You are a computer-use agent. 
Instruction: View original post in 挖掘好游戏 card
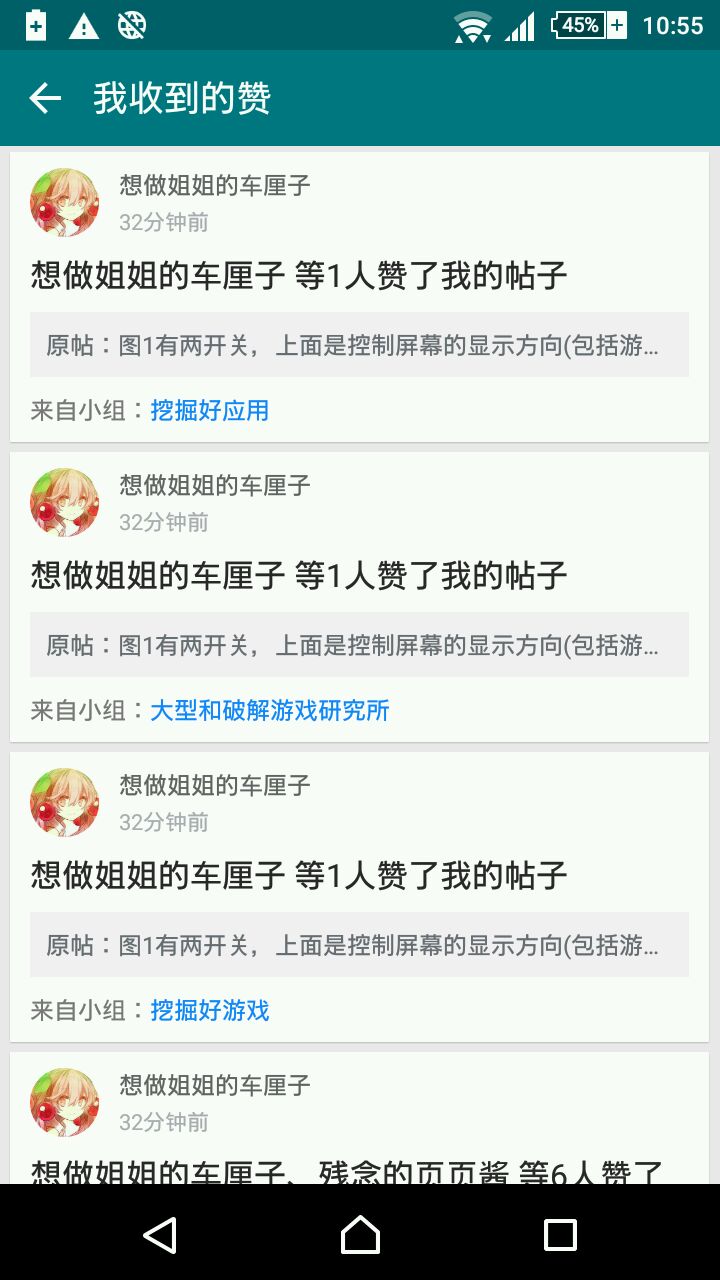point(359,945)
